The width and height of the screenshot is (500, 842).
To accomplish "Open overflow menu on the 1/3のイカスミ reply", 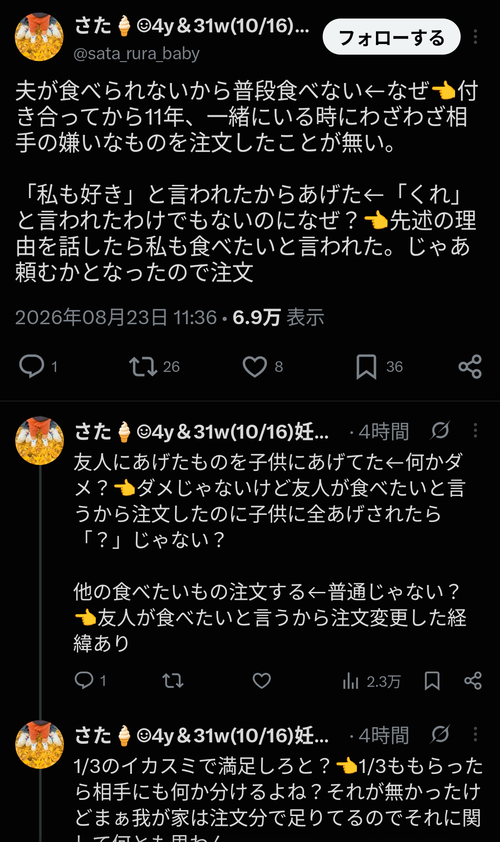I will 475,735.
